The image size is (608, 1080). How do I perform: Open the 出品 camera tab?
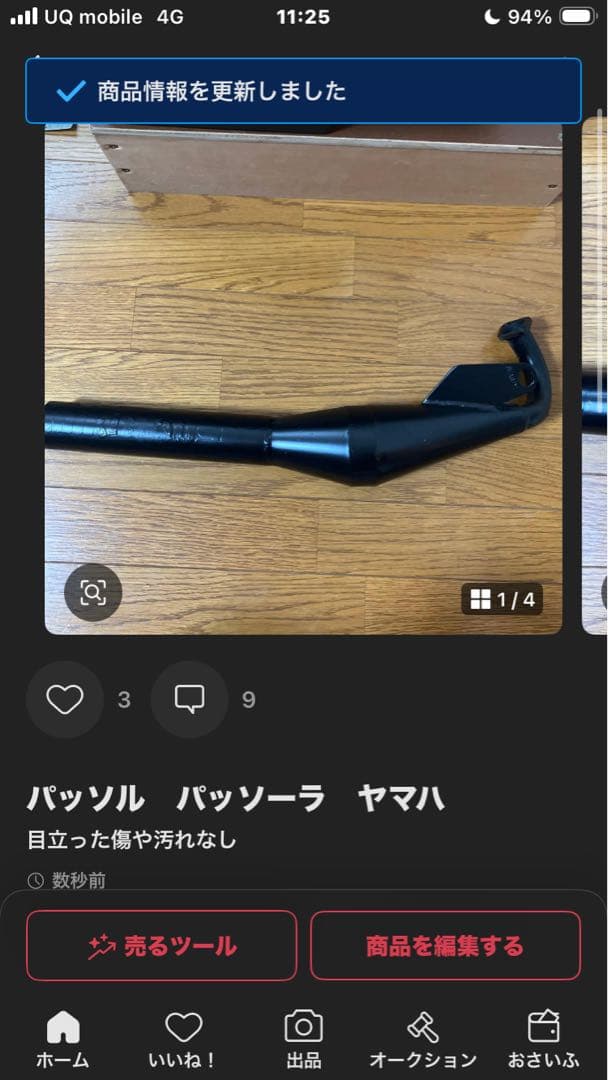coord(303,1039)
